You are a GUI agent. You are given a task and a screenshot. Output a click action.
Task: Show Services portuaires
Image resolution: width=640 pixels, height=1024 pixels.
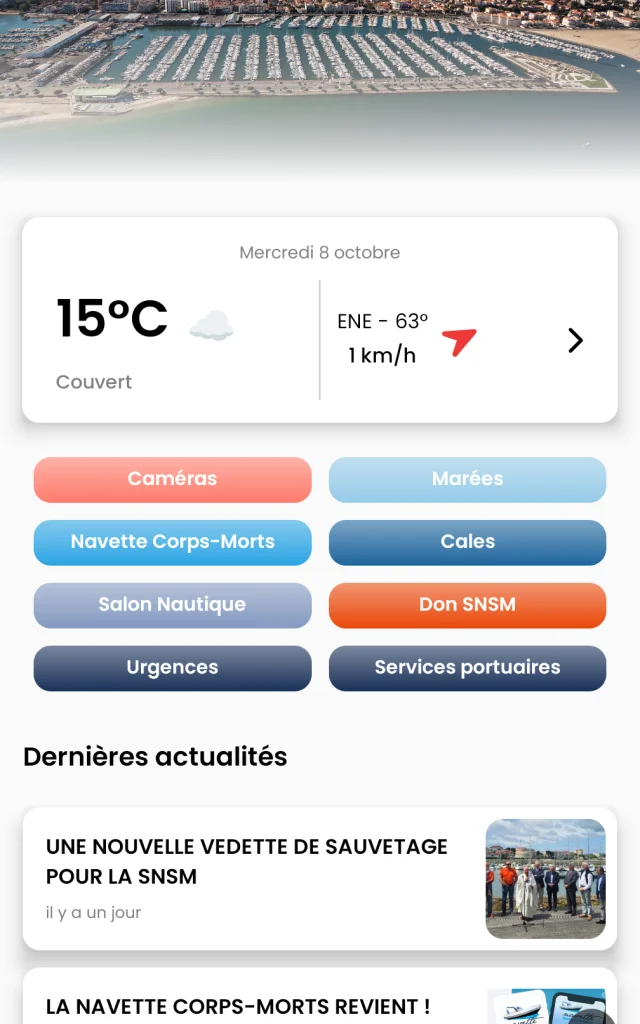click(x=467, y=668)
